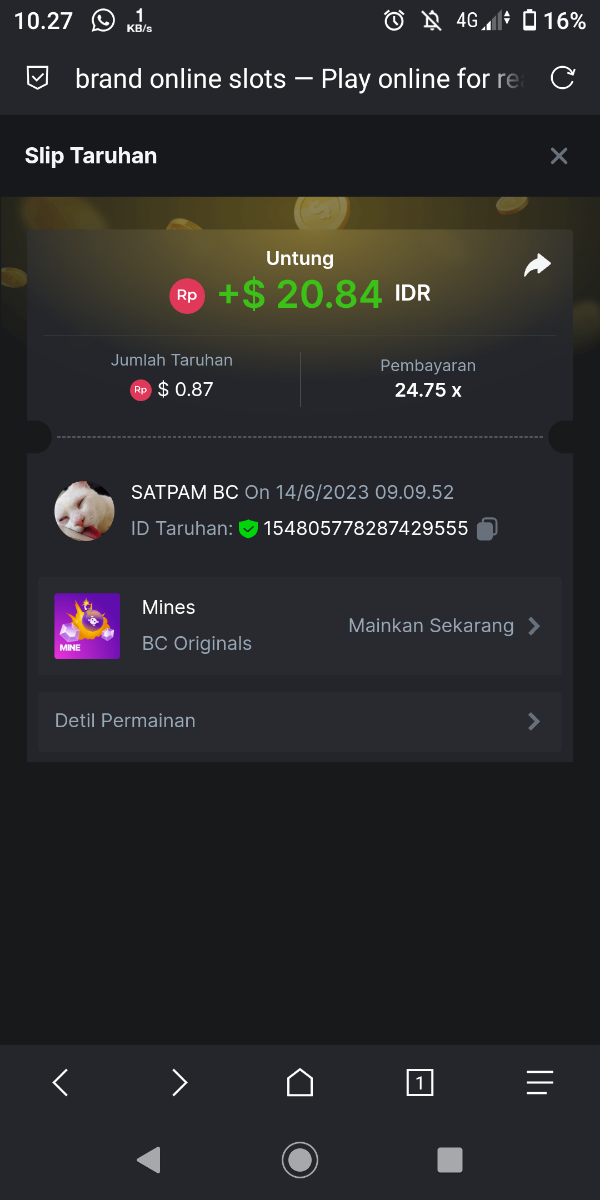Viewport: 600px width, 1200px height.
Task: Reload the page
Action: click(x=563, y=79)
